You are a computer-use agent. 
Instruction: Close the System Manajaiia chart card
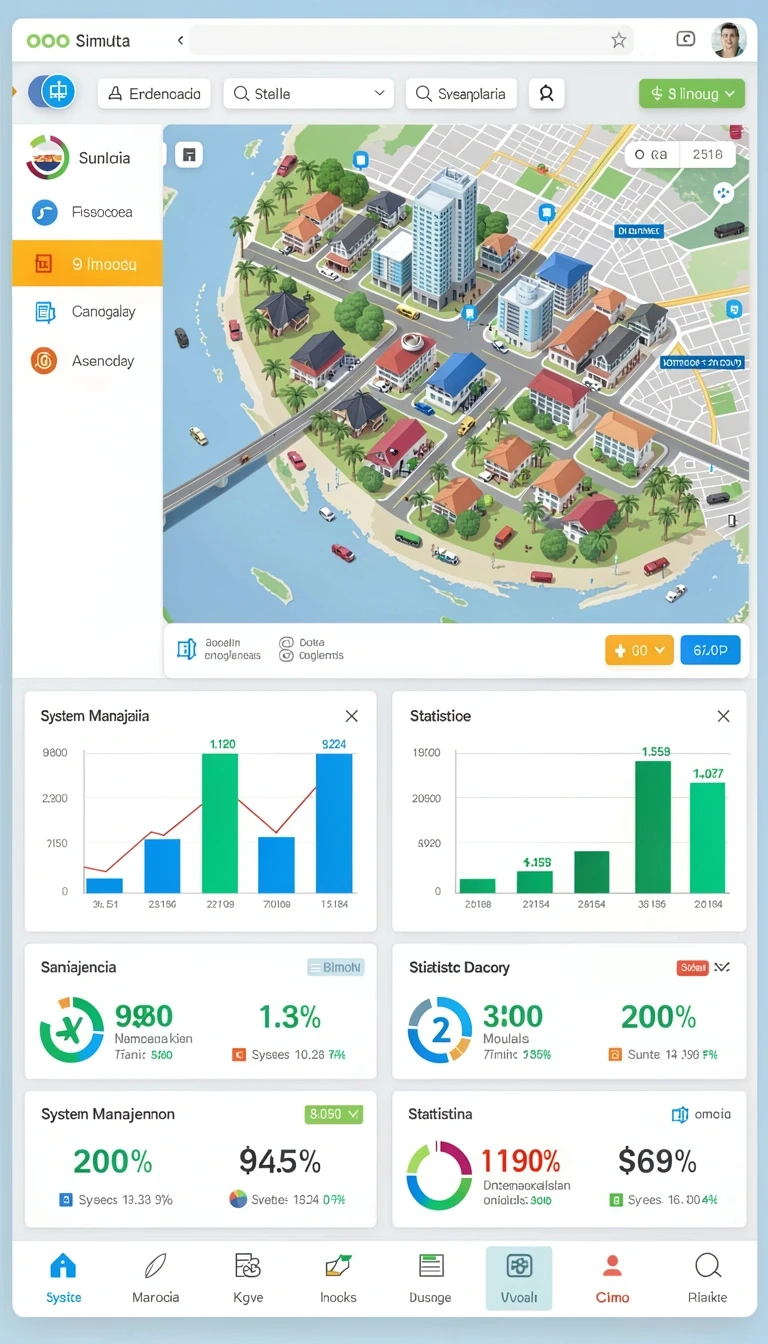[x=352, y=716]
